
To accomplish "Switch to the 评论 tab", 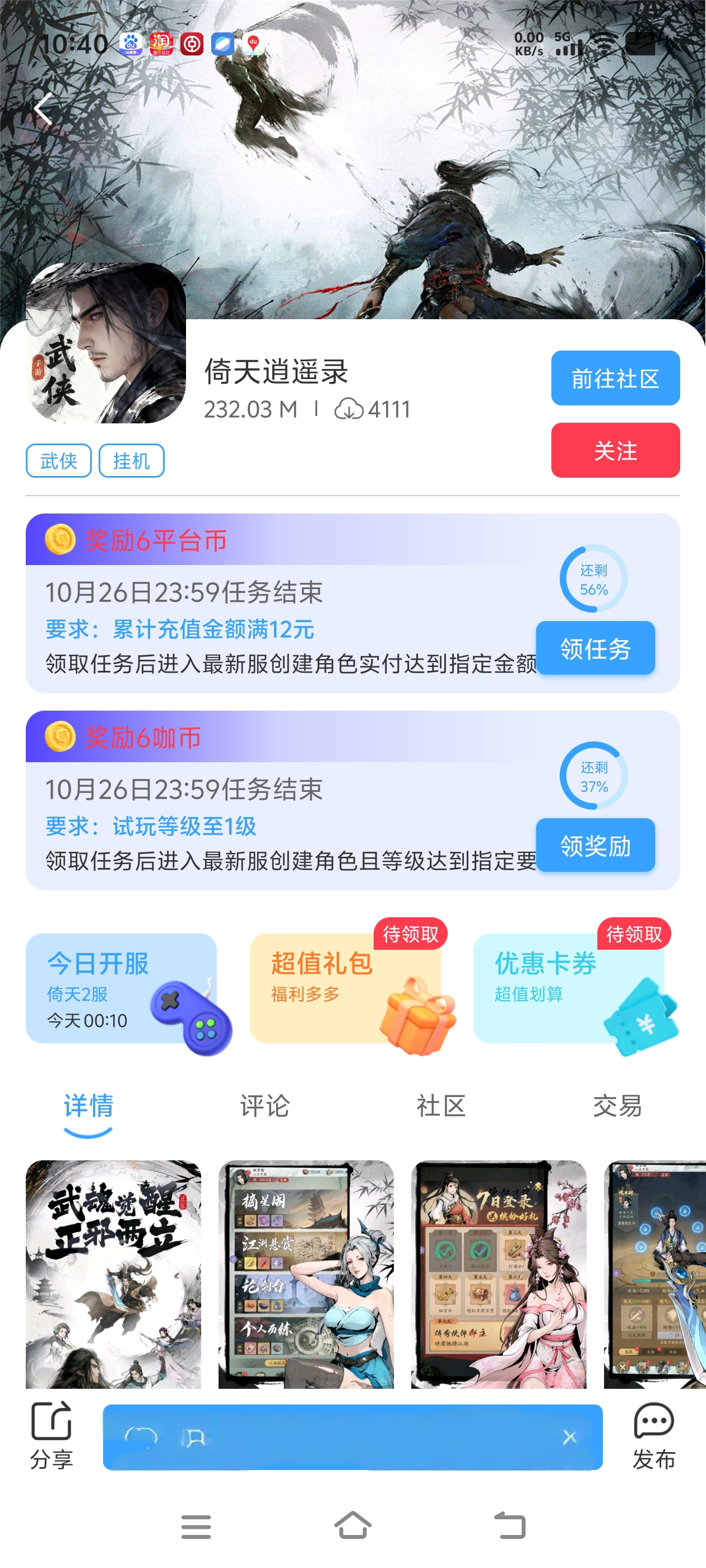I will coord(264,1105).
